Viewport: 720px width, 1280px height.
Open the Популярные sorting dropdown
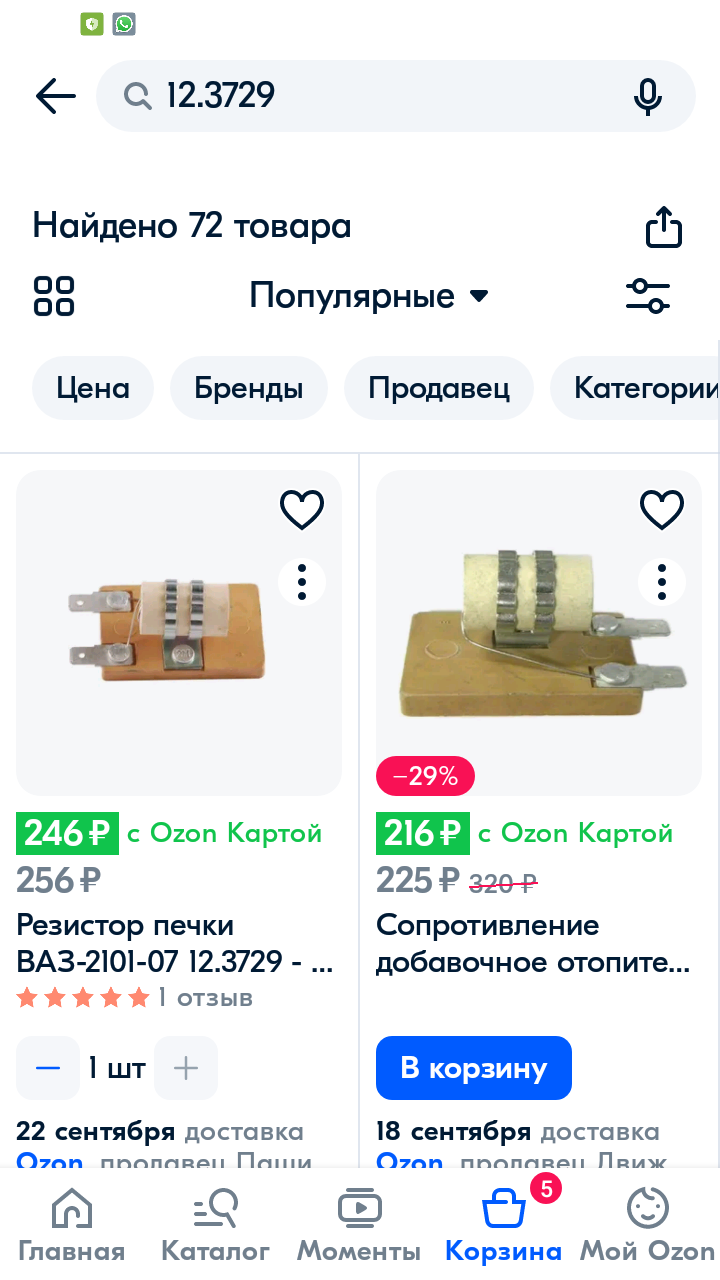[369, 296]
